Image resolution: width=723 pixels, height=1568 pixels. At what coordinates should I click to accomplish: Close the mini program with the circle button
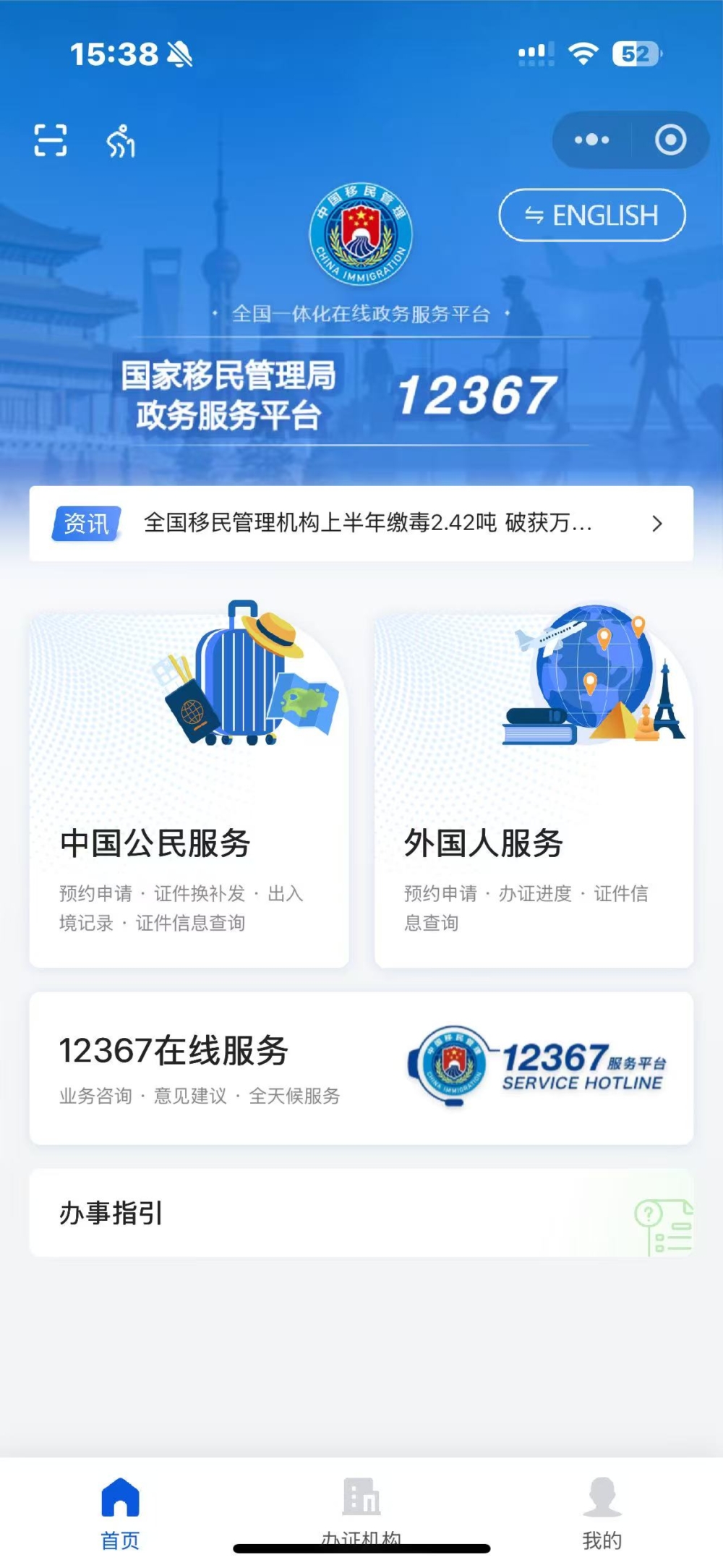tap(670, 140)
